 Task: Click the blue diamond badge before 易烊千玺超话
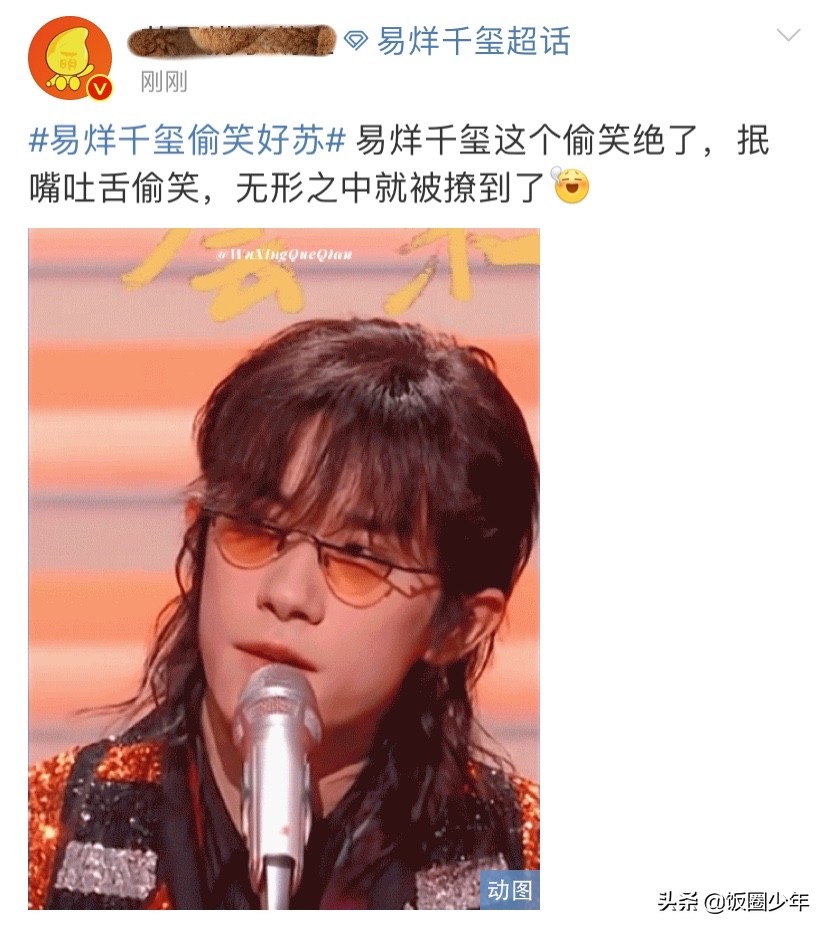[x=355, y=38]
